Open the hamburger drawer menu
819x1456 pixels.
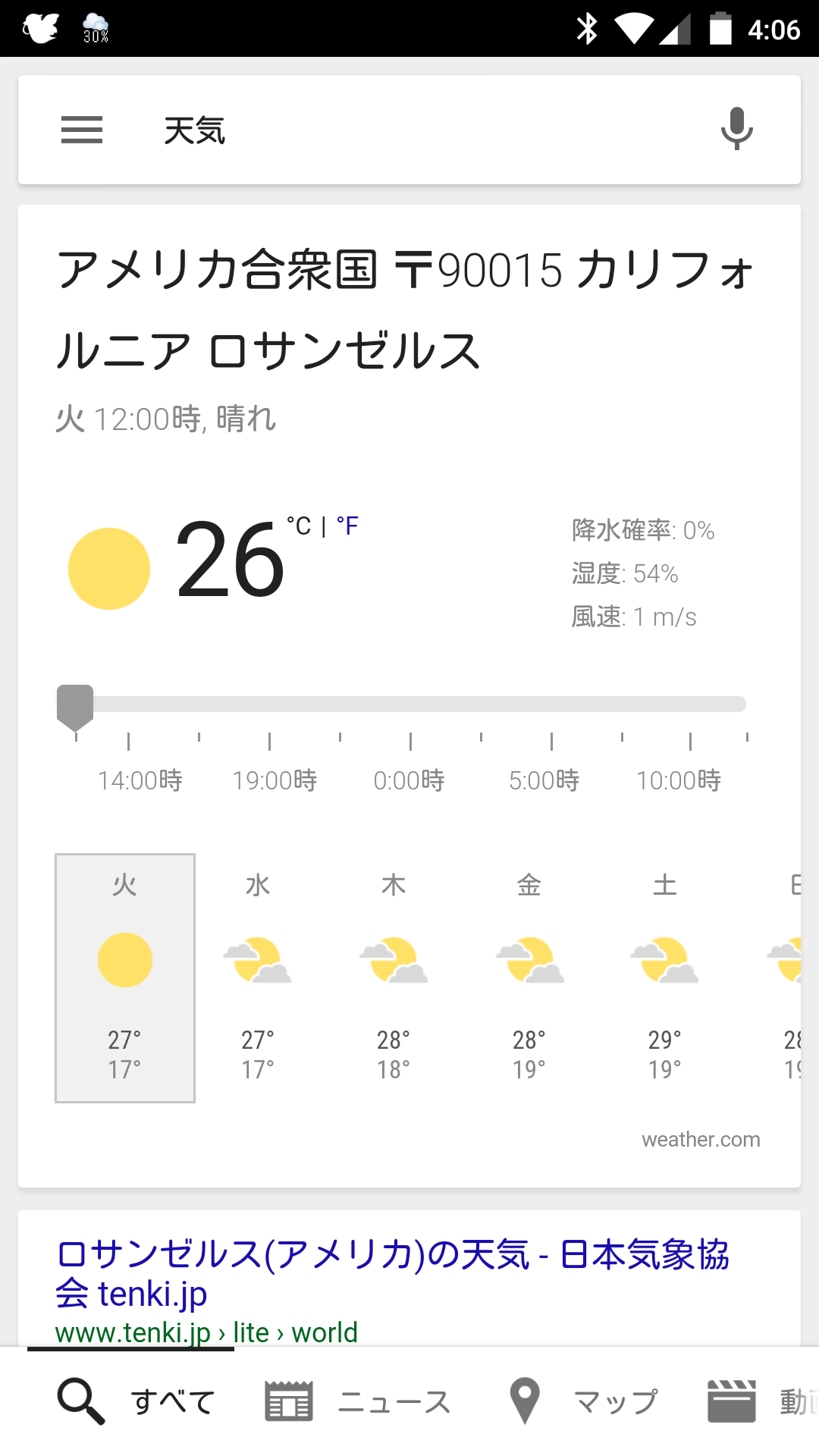coord(82,130)
